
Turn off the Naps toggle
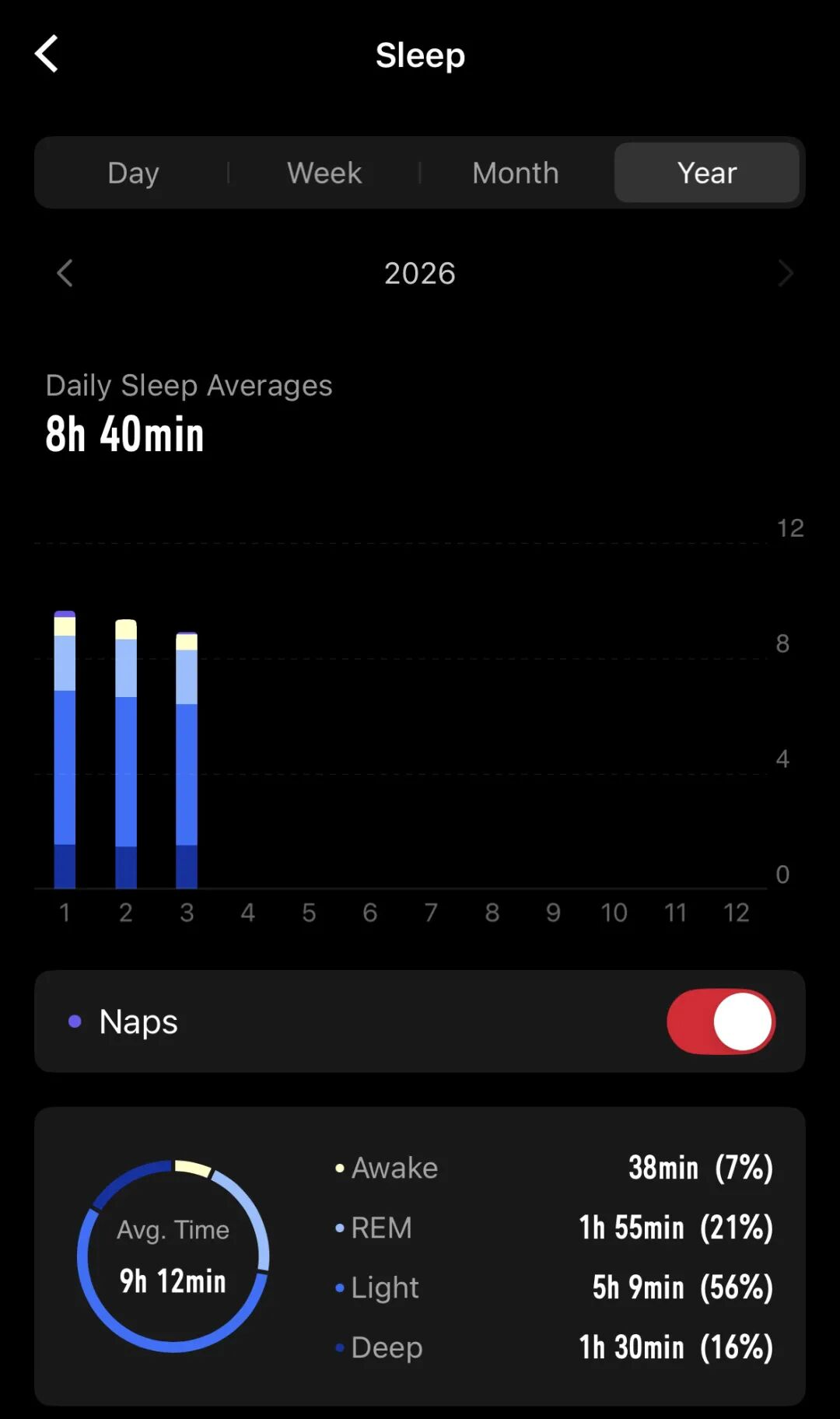(720, 1021)
